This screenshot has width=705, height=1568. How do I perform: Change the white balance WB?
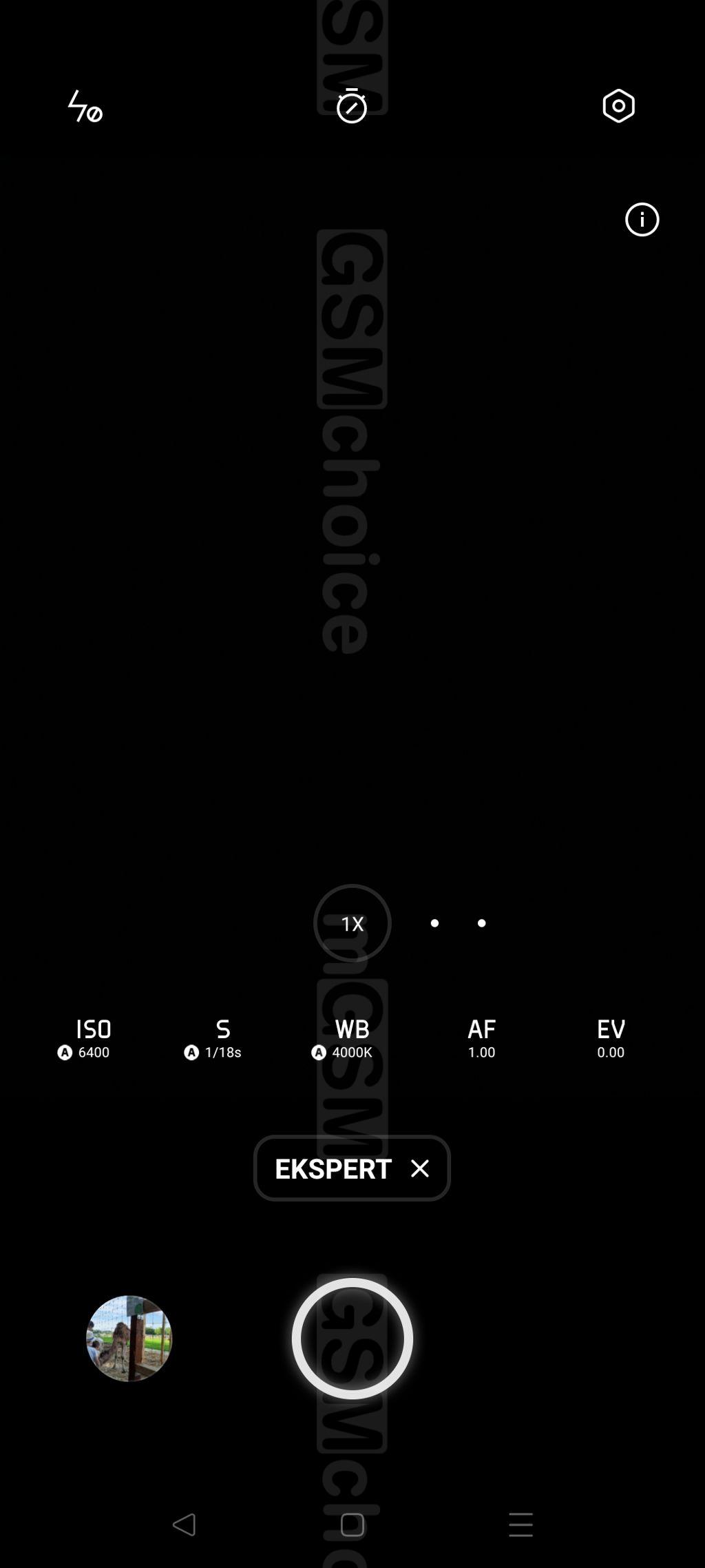[343, 1039]
